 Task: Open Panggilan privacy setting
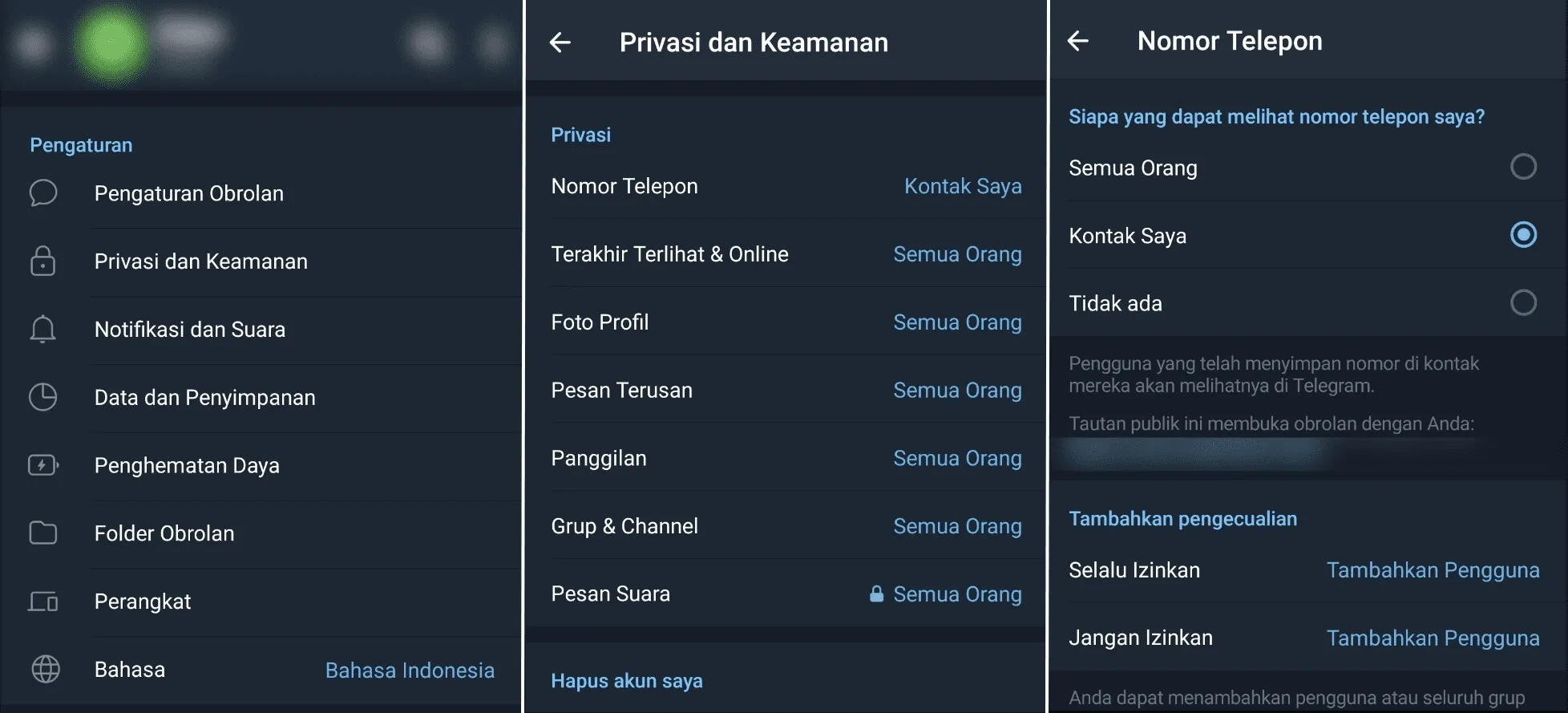point(786,459)
